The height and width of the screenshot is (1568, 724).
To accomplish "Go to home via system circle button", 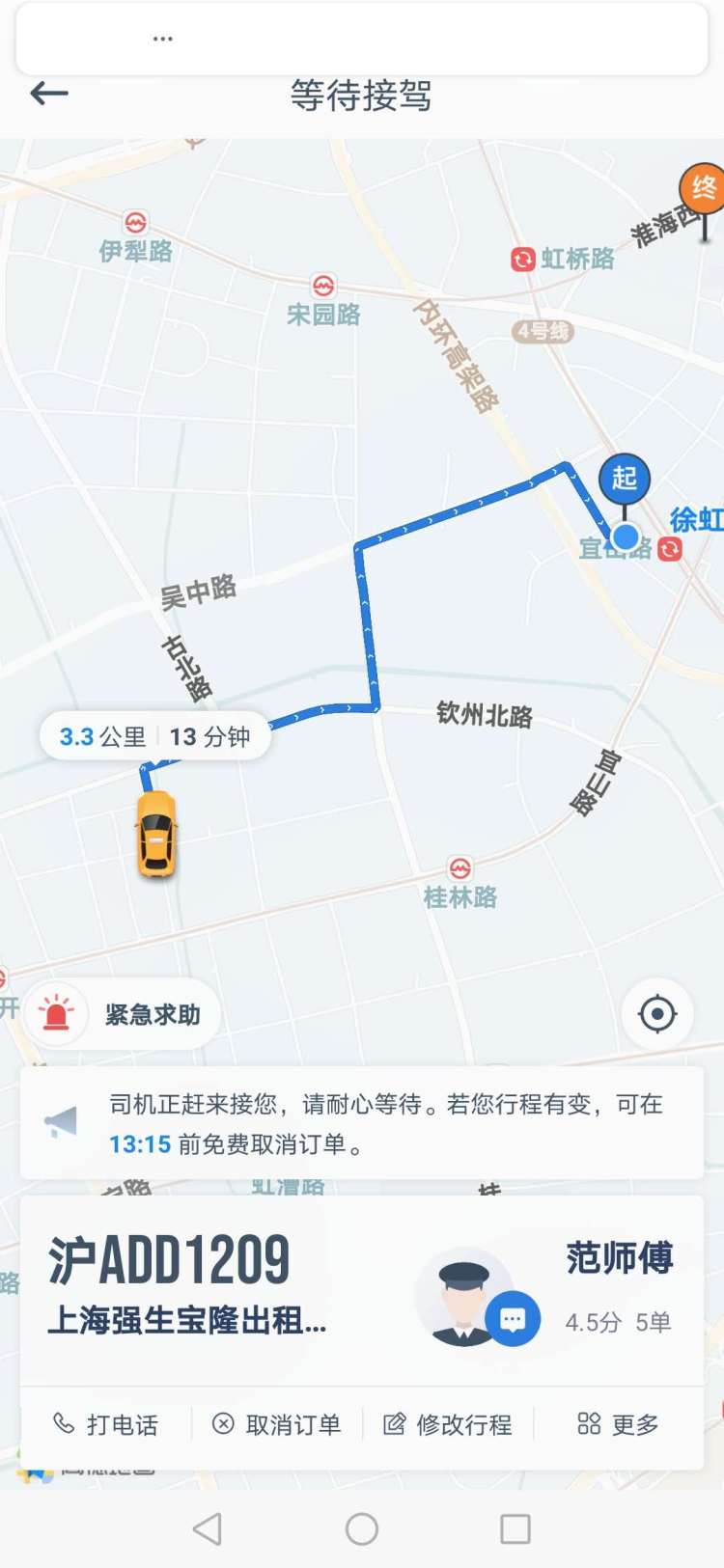I will click(x=362, y=1528).
